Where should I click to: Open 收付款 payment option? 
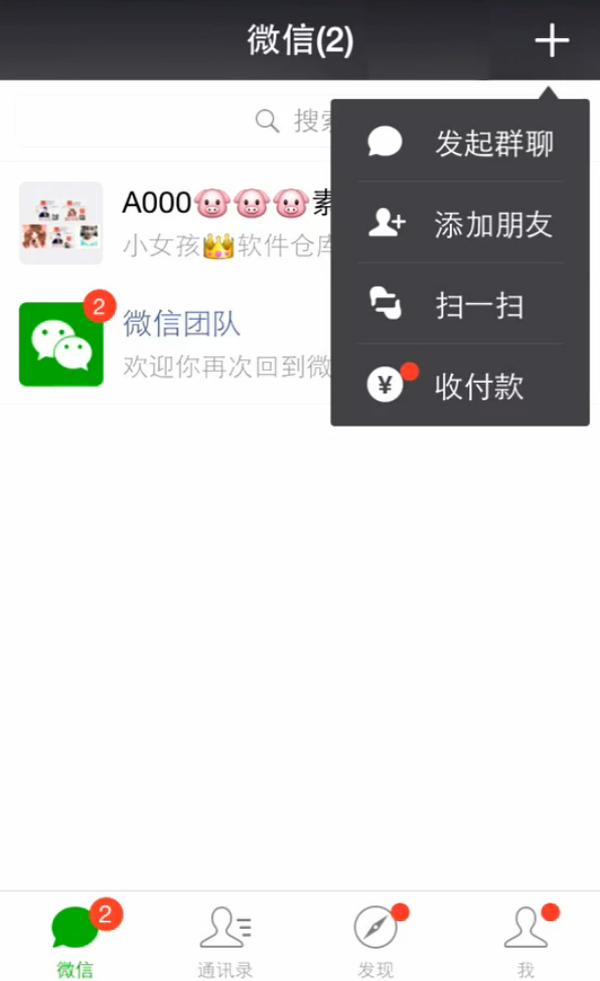(460, 386)
